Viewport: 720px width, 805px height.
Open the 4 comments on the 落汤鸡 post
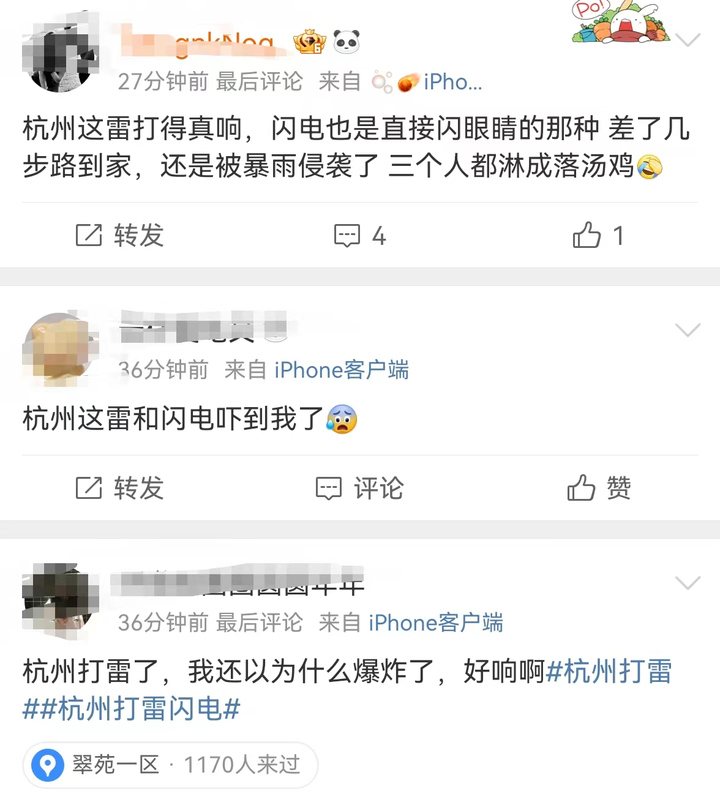click(359, 236)
